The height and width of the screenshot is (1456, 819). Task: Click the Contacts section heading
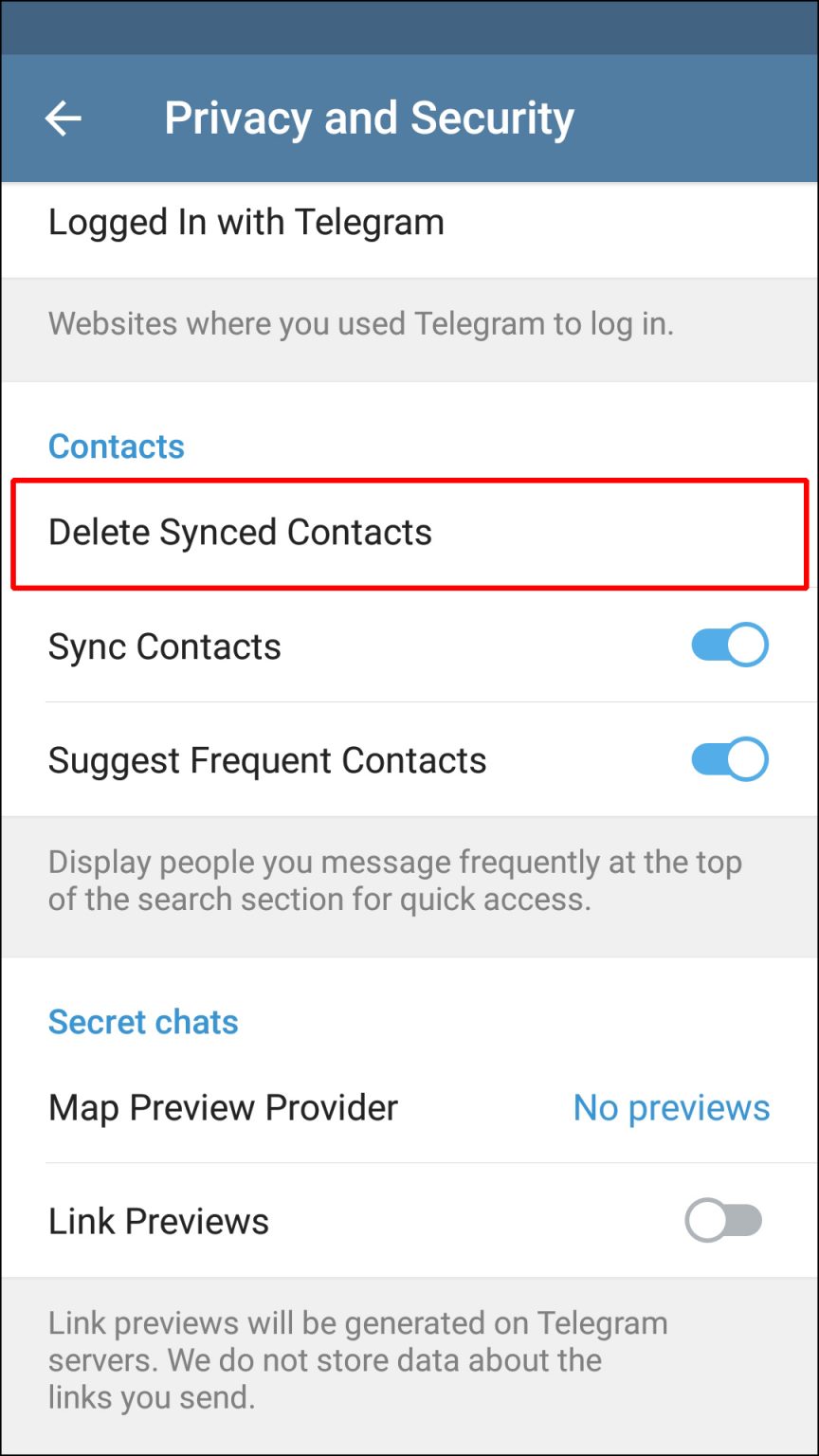(116, 446)
